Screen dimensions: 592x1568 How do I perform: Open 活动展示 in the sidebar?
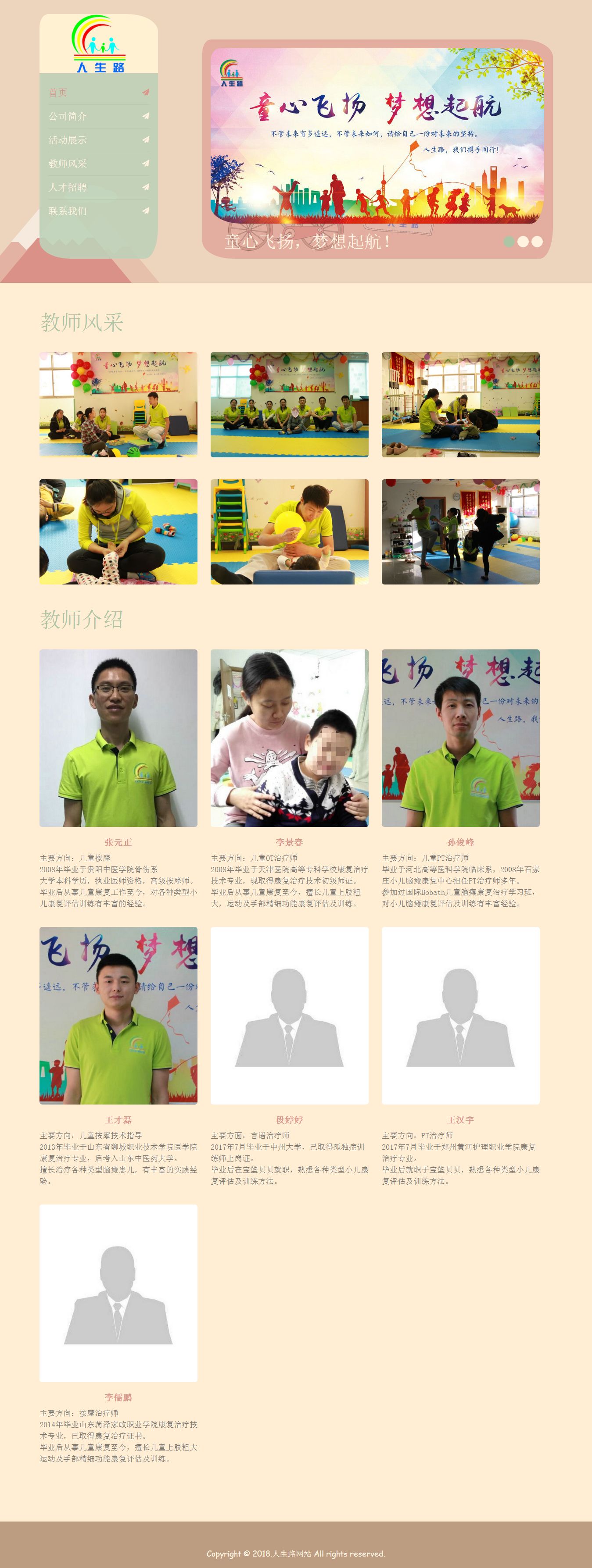(x=68, y=140)
